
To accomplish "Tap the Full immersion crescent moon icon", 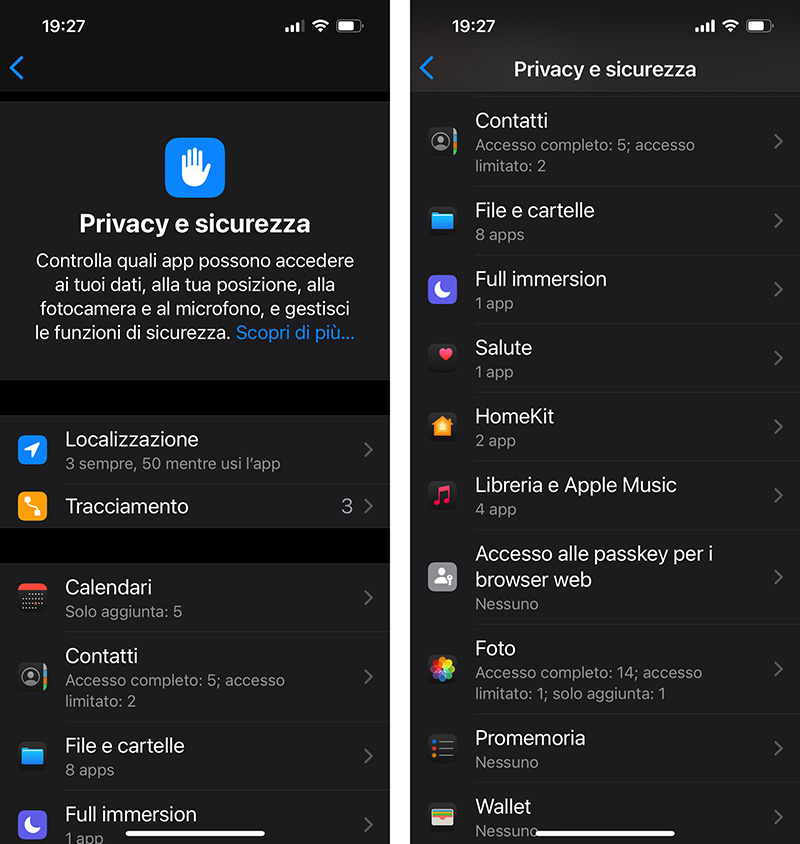I will [33, 824].
